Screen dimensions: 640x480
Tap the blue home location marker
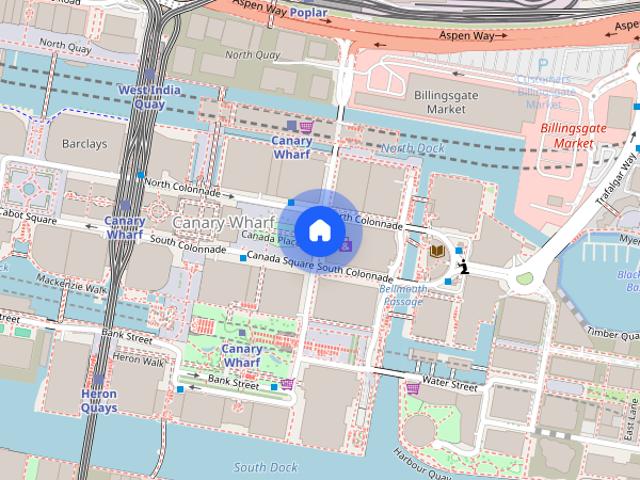[320, 231]
